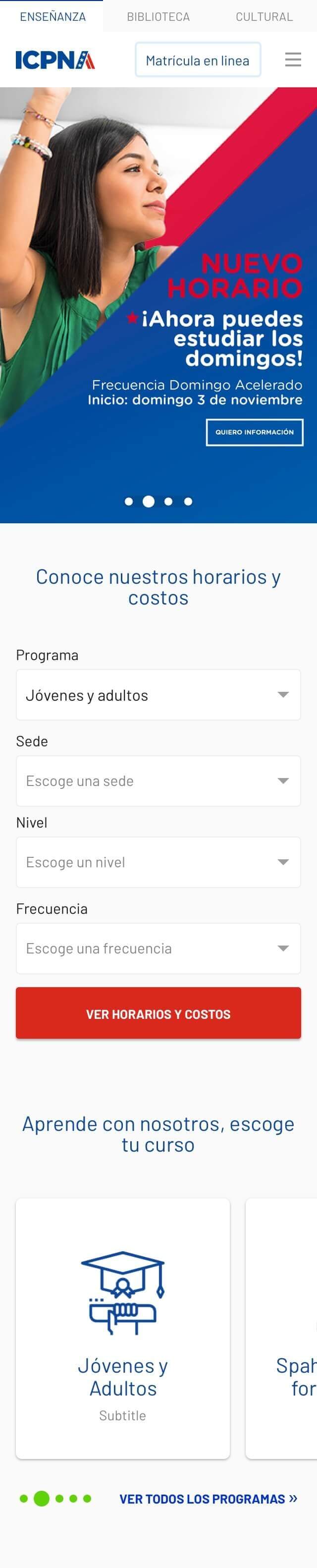Switch to the Cultural tab
Viewport: 317px width, 1568px height.
[x=264, y=16]
